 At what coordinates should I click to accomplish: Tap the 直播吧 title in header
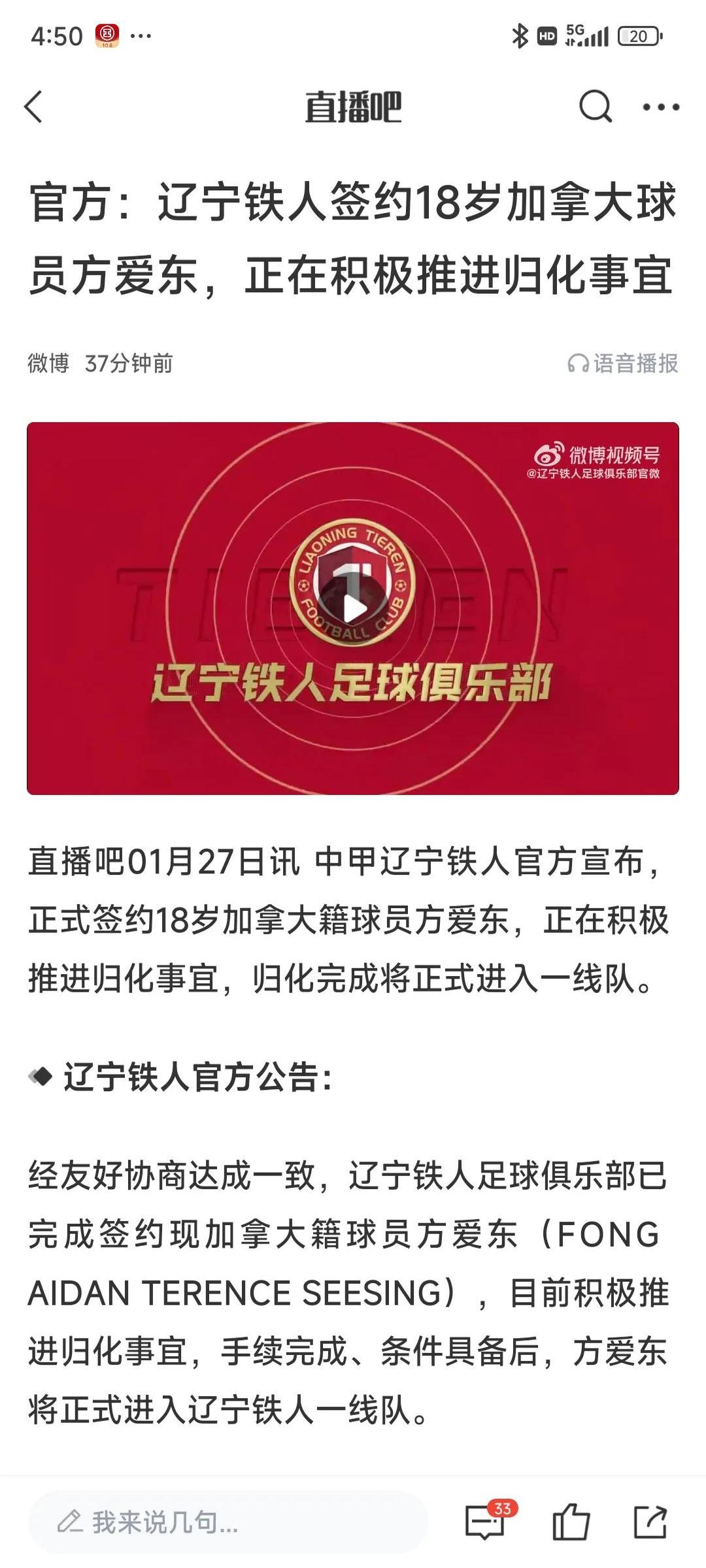(x=353, y=106)
